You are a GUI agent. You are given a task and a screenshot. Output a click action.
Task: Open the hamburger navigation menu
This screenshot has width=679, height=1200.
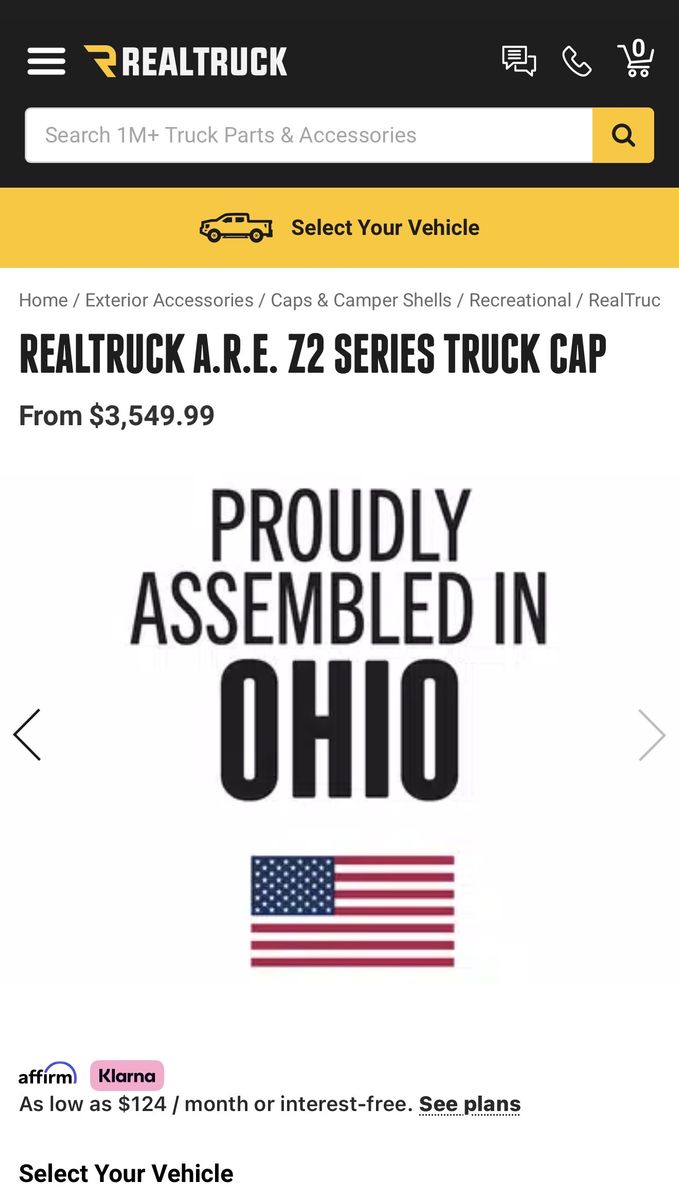tap(46, 62)
